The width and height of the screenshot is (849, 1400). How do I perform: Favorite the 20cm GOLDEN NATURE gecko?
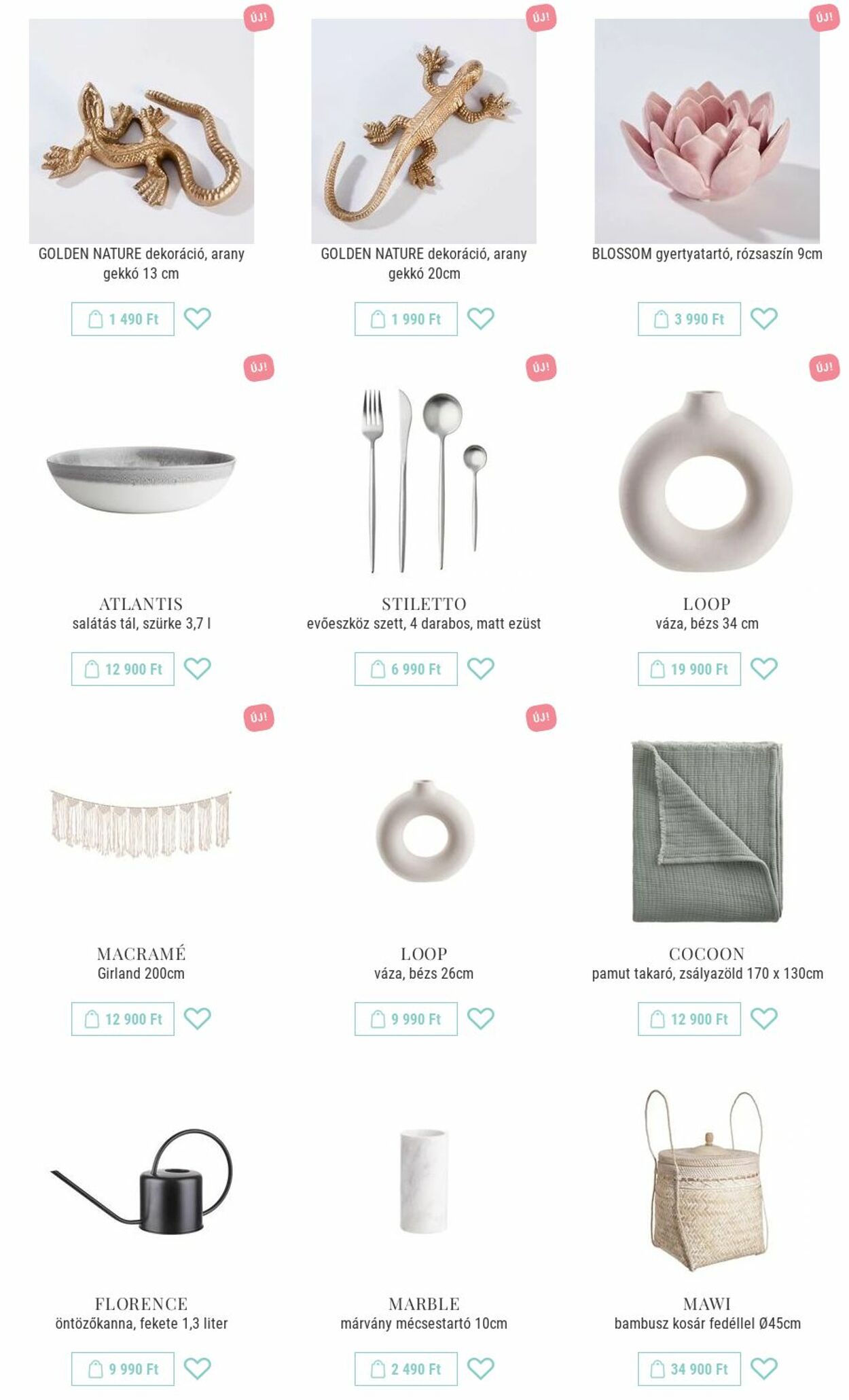[x=481, y=319]
